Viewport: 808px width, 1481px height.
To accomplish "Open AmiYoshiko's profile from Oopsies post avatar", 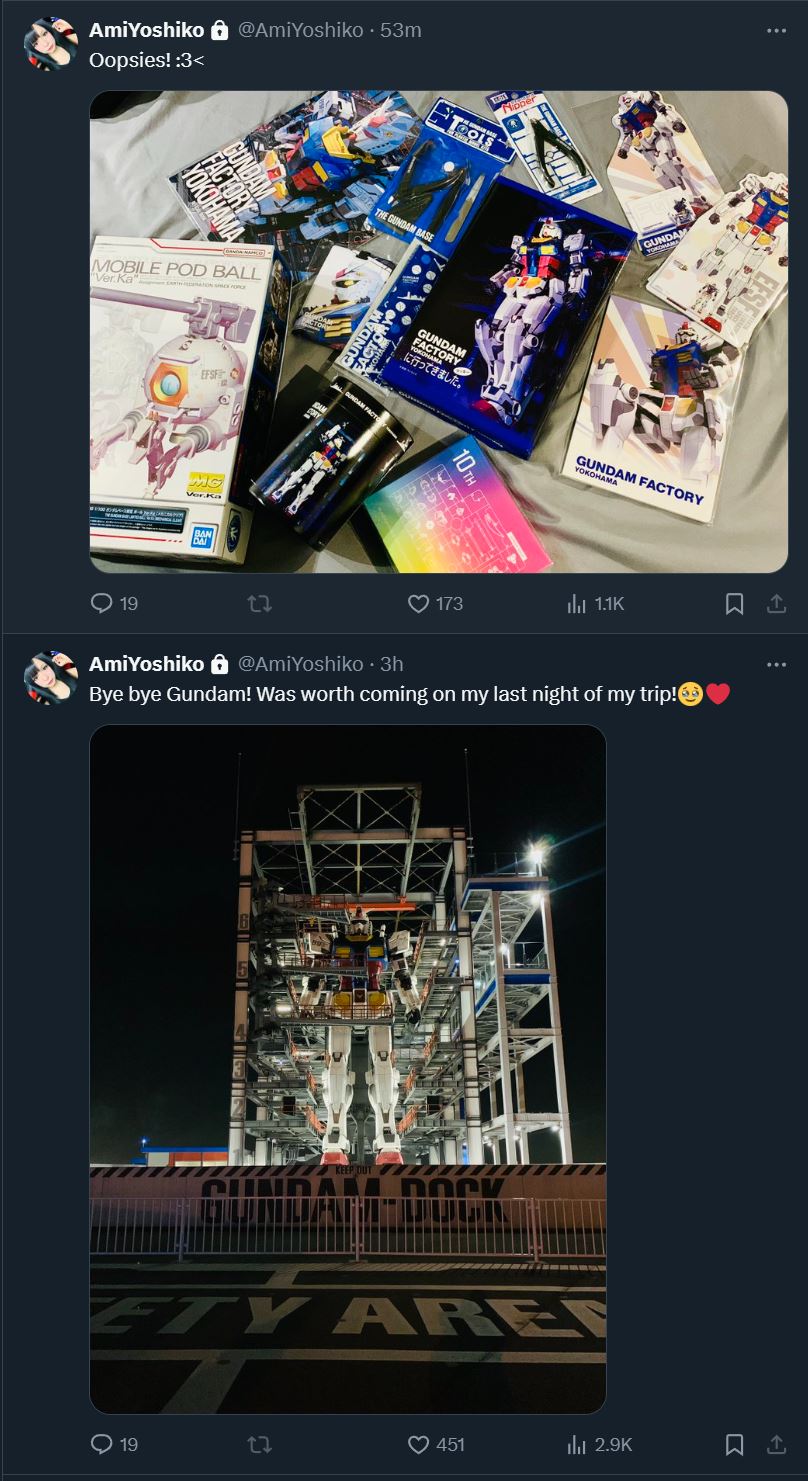I will (x=51, y=44).
